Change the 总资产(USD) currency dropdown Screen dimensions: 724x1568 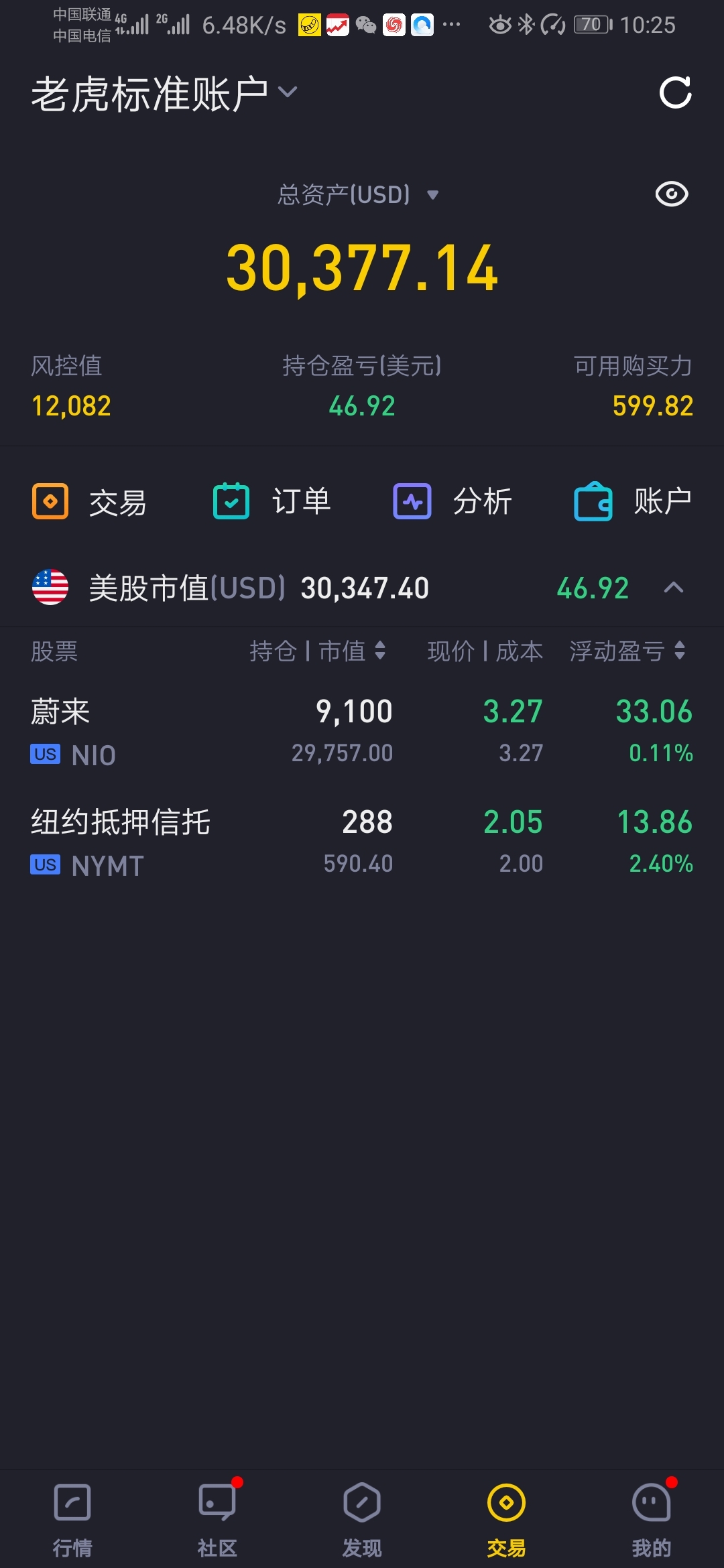coord(359,195)
